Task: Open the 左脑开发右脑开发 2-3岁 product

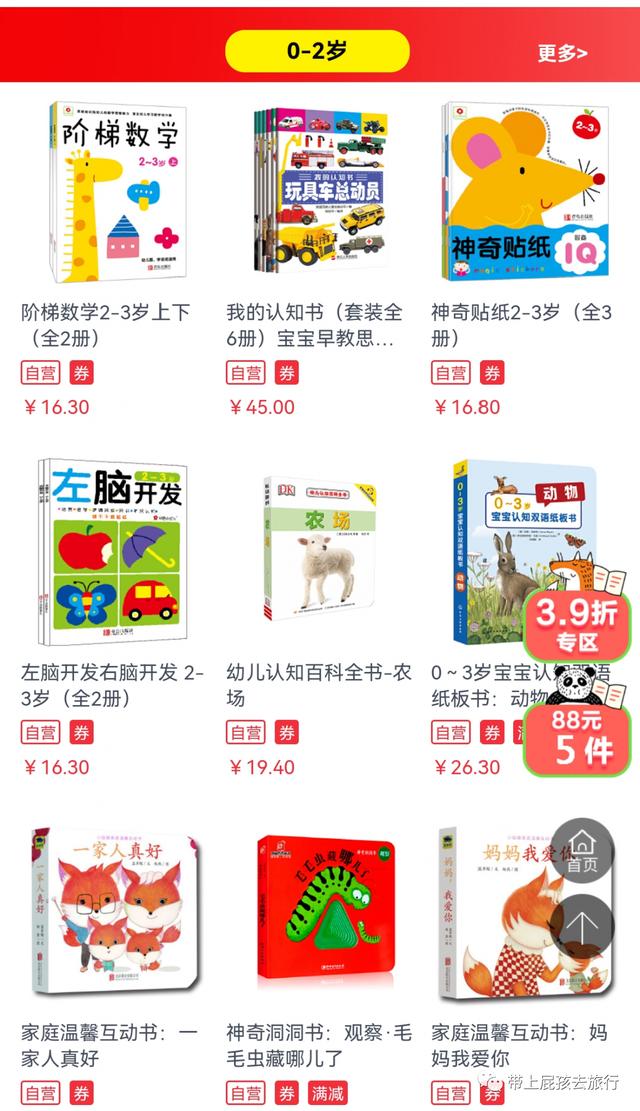Action: [110, 555]
